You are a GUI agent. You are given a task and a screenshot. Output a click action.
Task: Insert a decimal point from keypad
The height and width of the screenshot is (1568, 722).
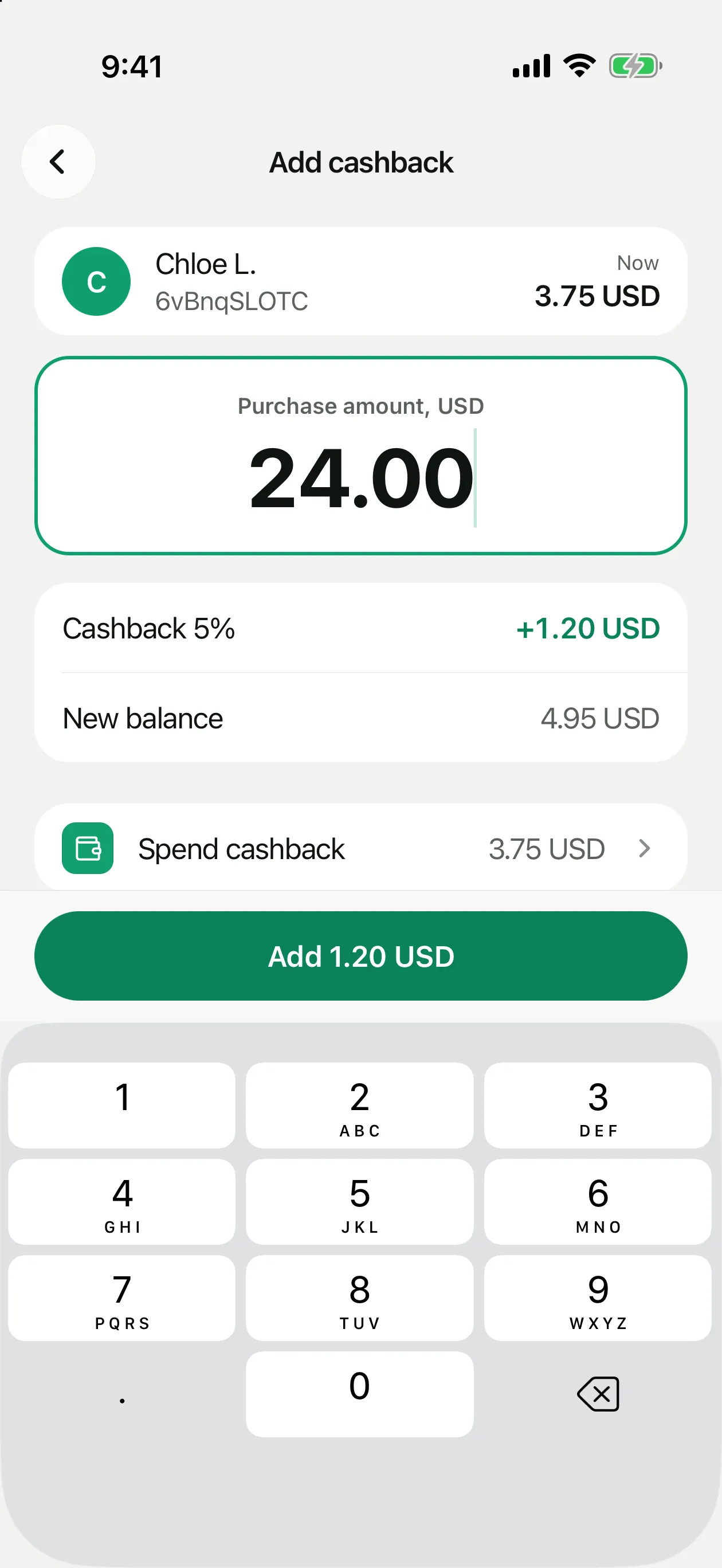tap(121, 1394)
